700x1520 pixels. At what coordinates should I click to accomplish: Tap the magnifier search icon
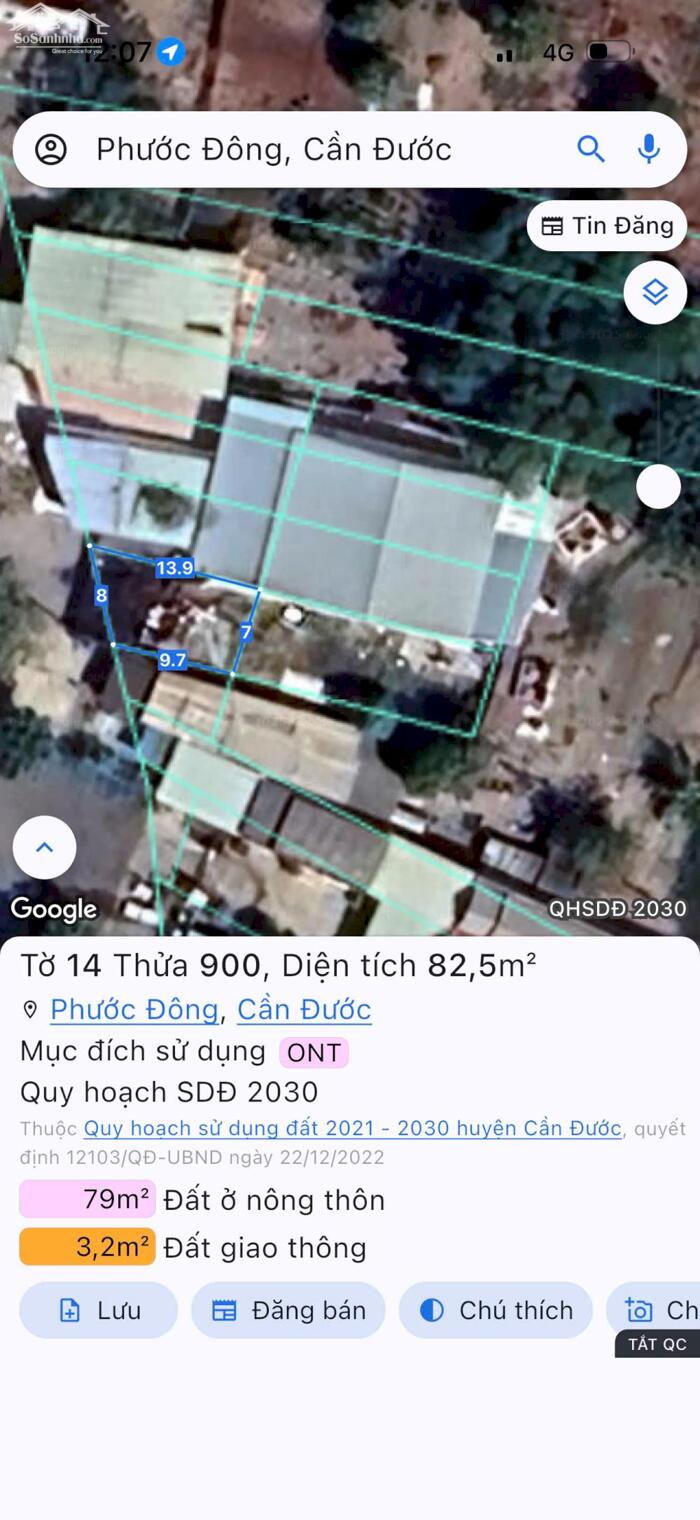pos(591,149)
